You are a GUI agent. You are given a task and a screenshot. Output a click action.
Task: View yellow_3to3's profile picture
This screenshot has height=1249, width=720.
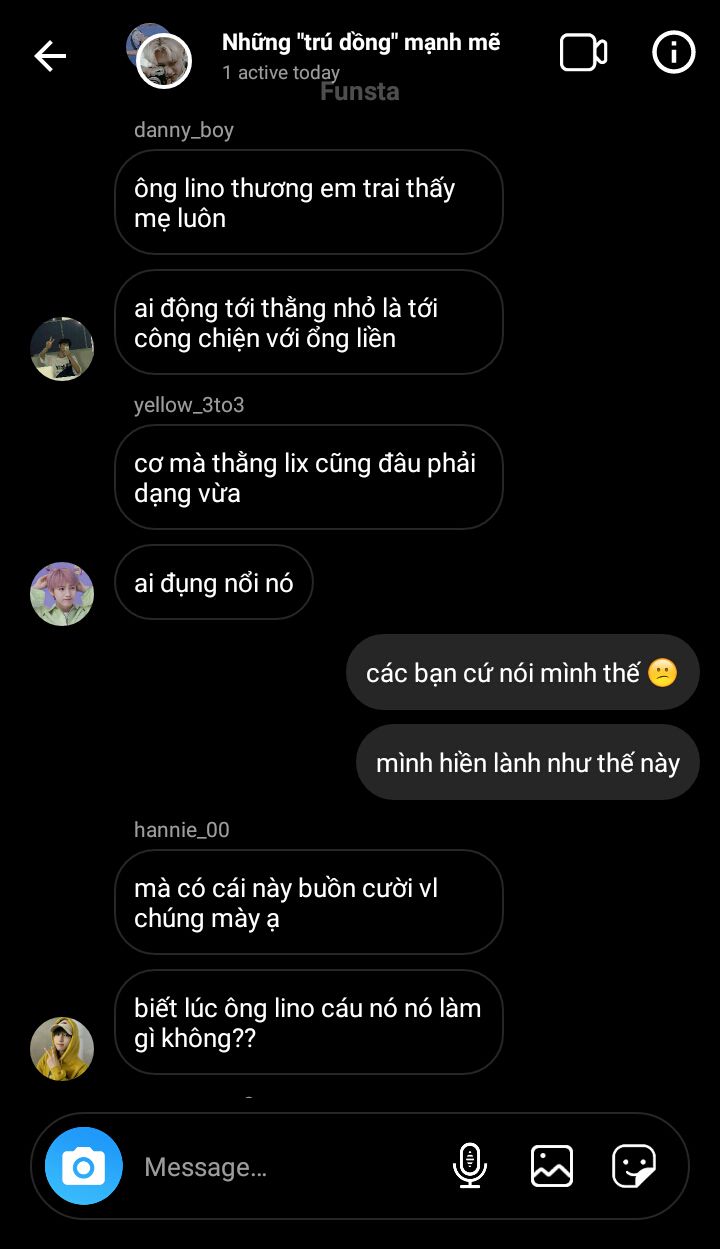pyautogui.click(x=62, y=594)
